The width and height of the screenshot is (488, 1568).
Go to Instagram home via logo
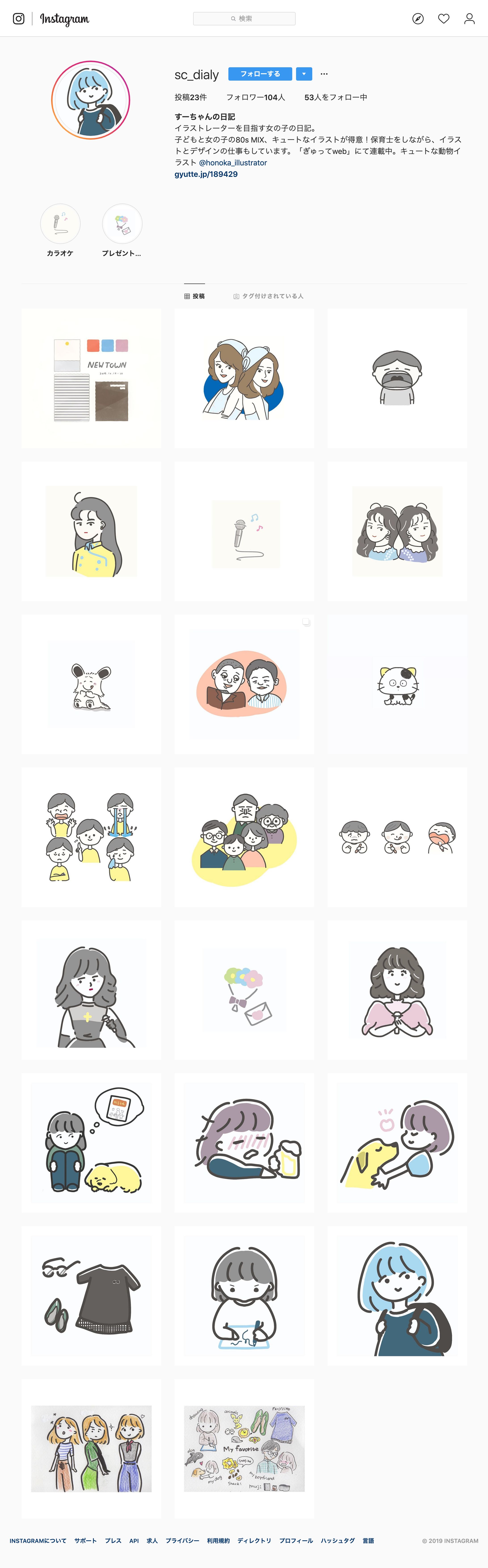click(x=64, y=19)
